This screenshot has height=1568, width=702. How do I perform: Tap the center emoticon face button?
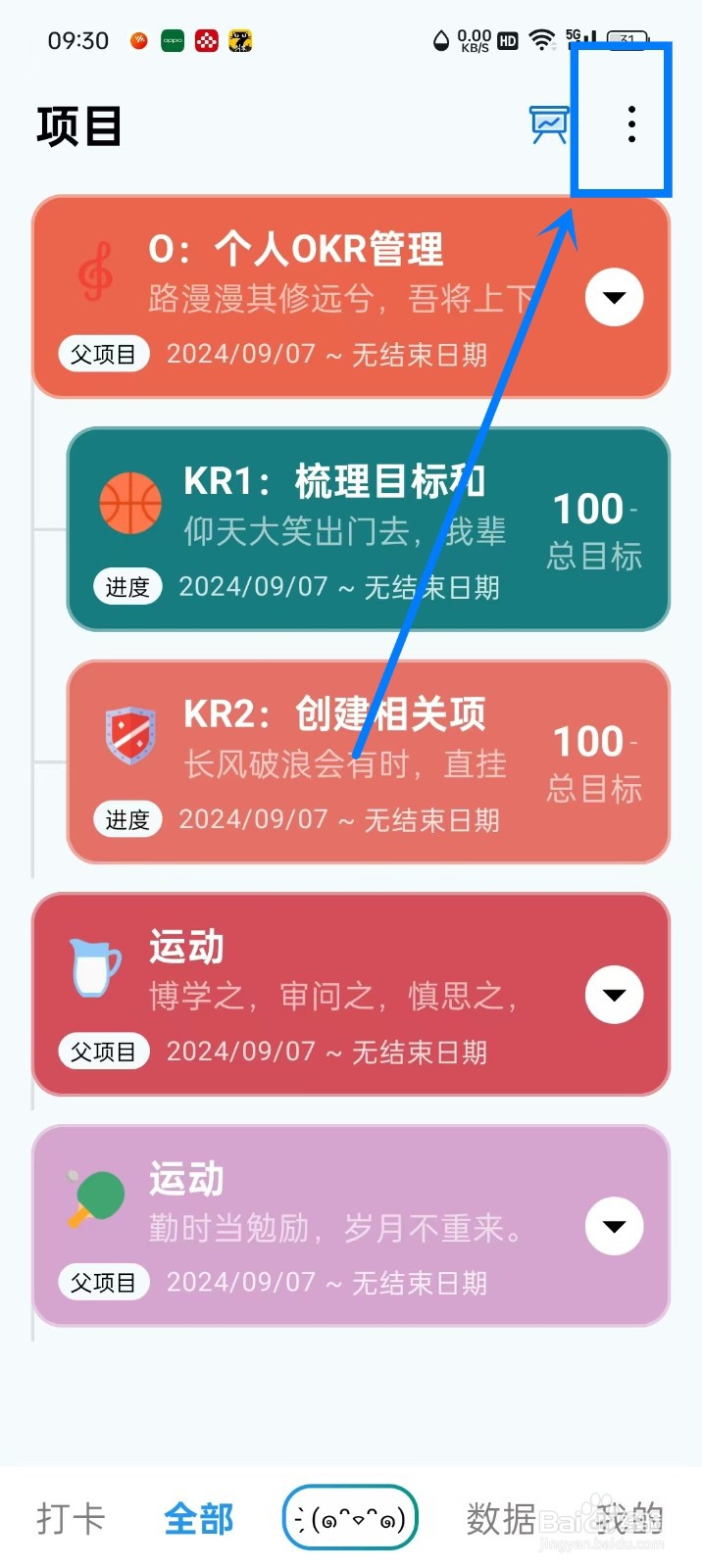[350, 1519]
